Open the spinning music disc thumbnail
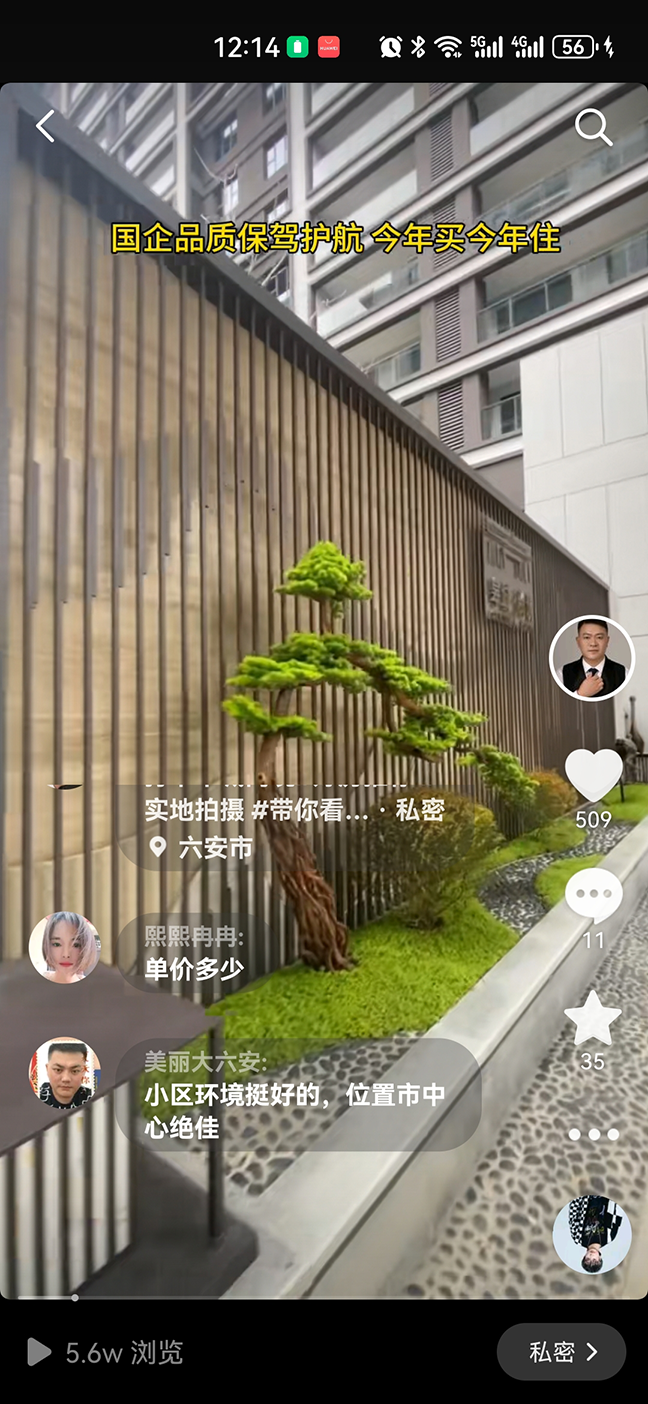Screen dimensions: 648x1404 592,1236
